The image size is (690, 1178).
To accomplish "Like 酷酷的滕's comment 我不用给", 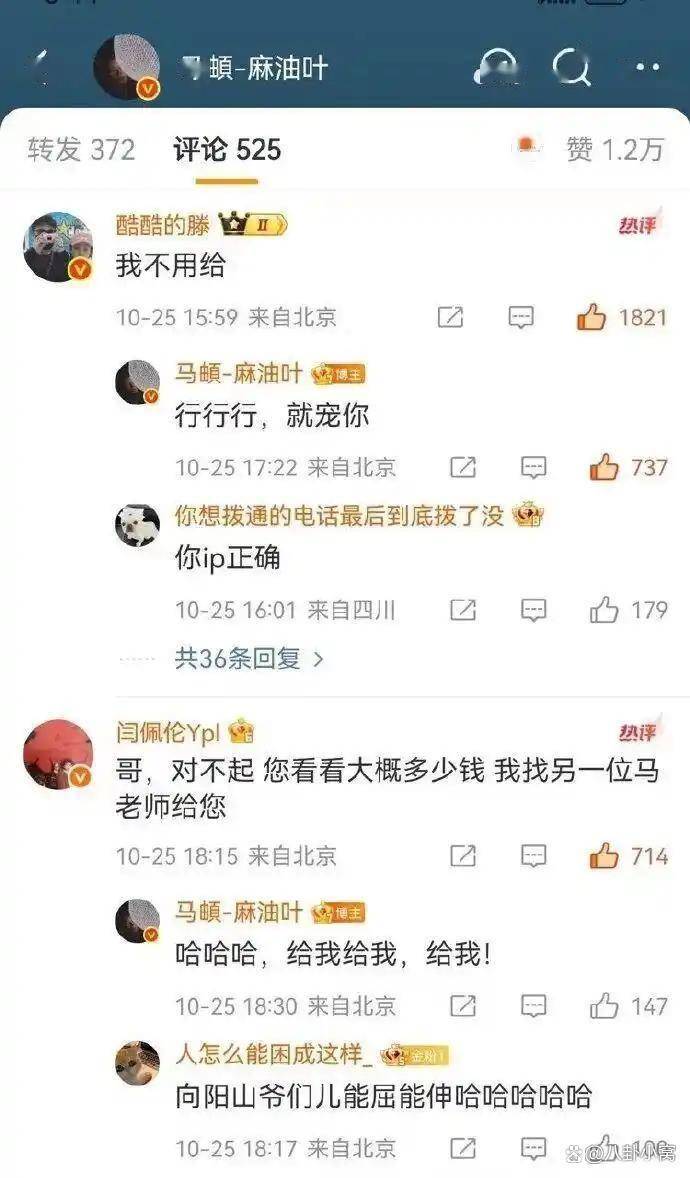I will point(592,318).
